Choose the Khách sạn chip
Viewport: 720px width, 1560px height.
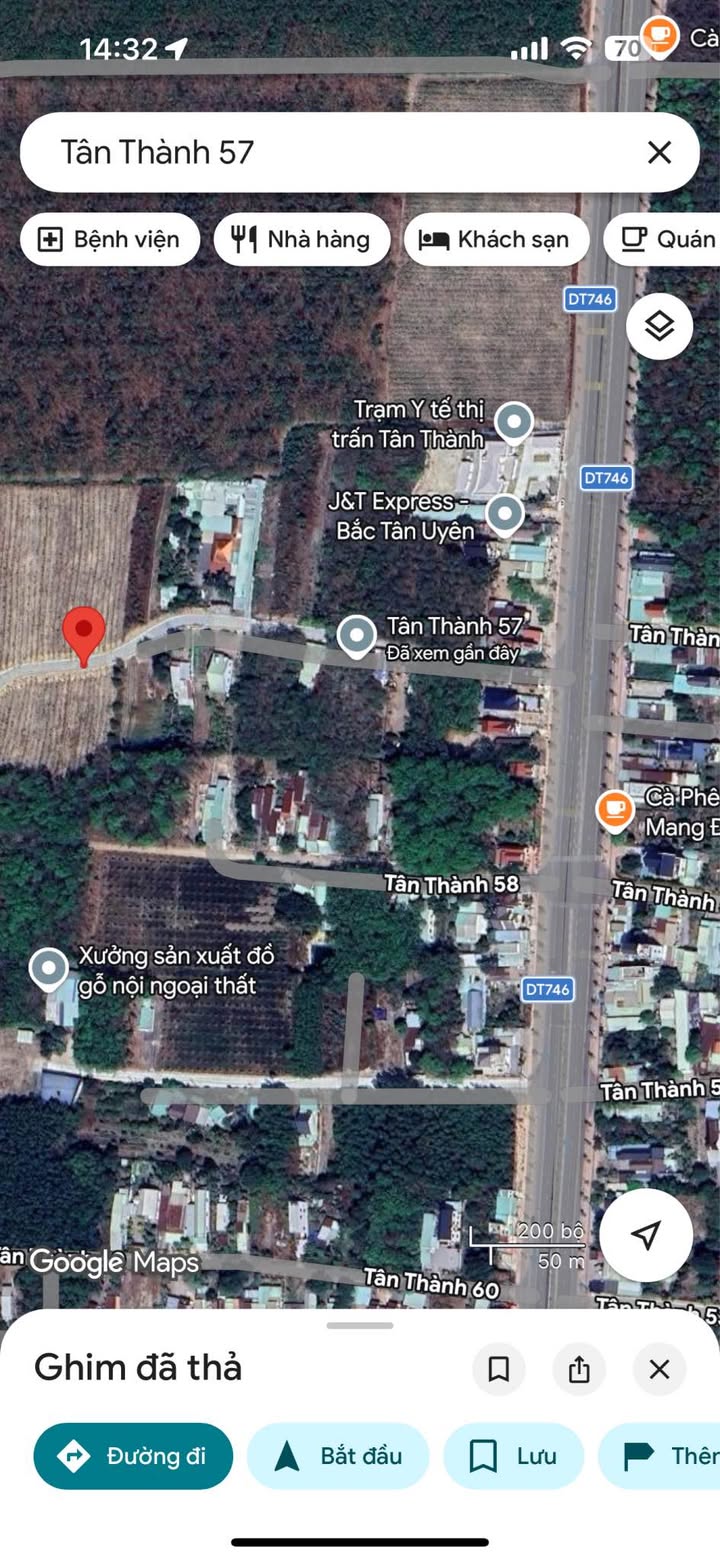[x=496, y=239]
